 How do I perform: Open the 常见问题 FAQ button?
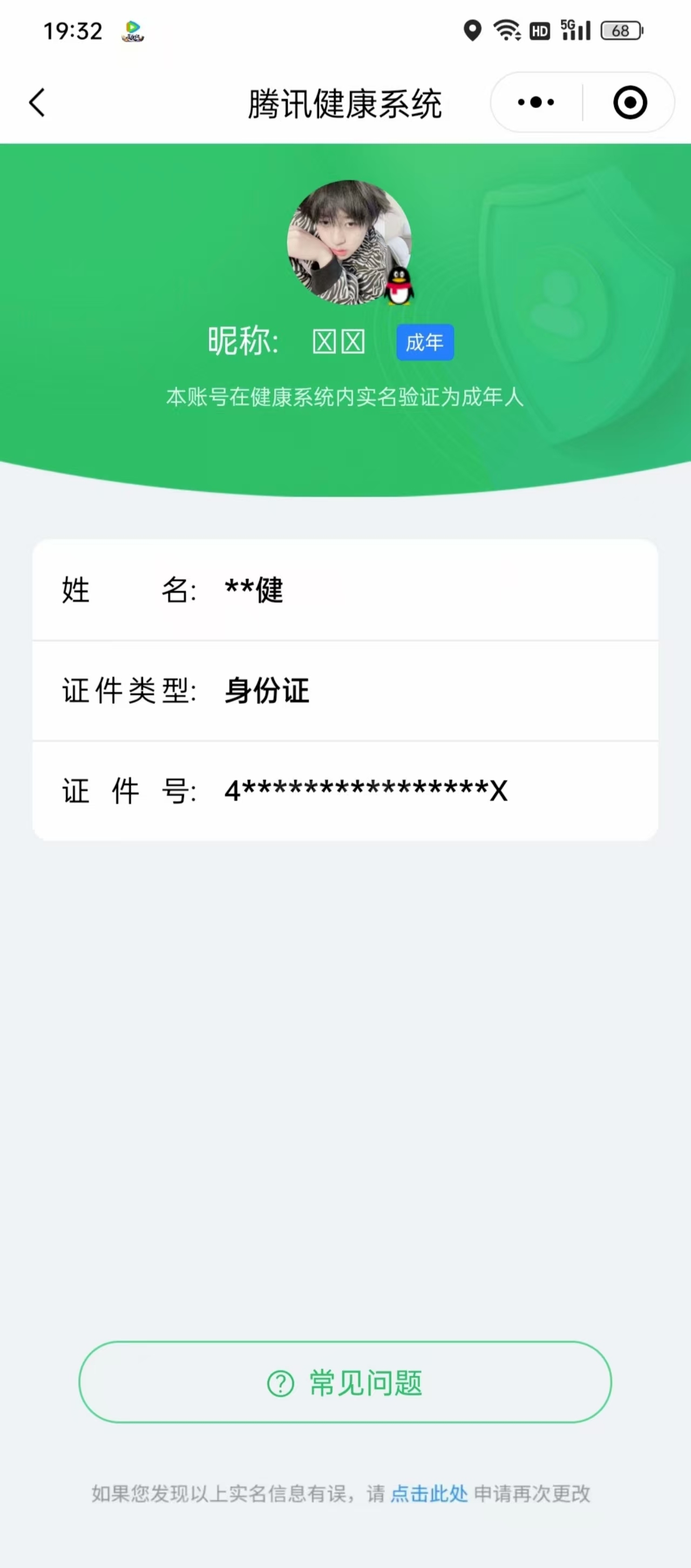pyautogui.click(x=345, y=1382)
